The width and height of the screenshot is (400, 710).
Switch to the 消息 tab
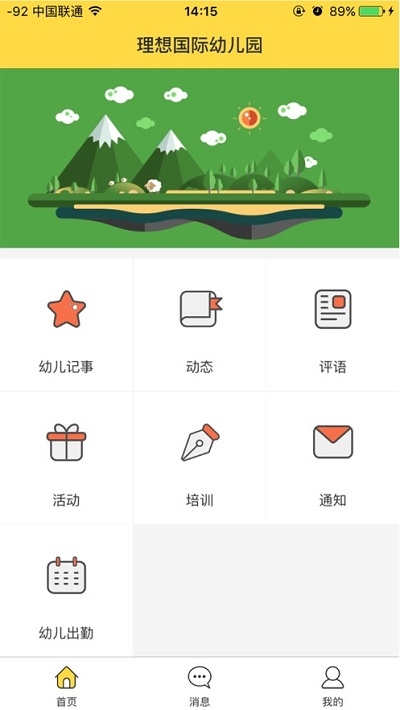click(x=200, y=685)
